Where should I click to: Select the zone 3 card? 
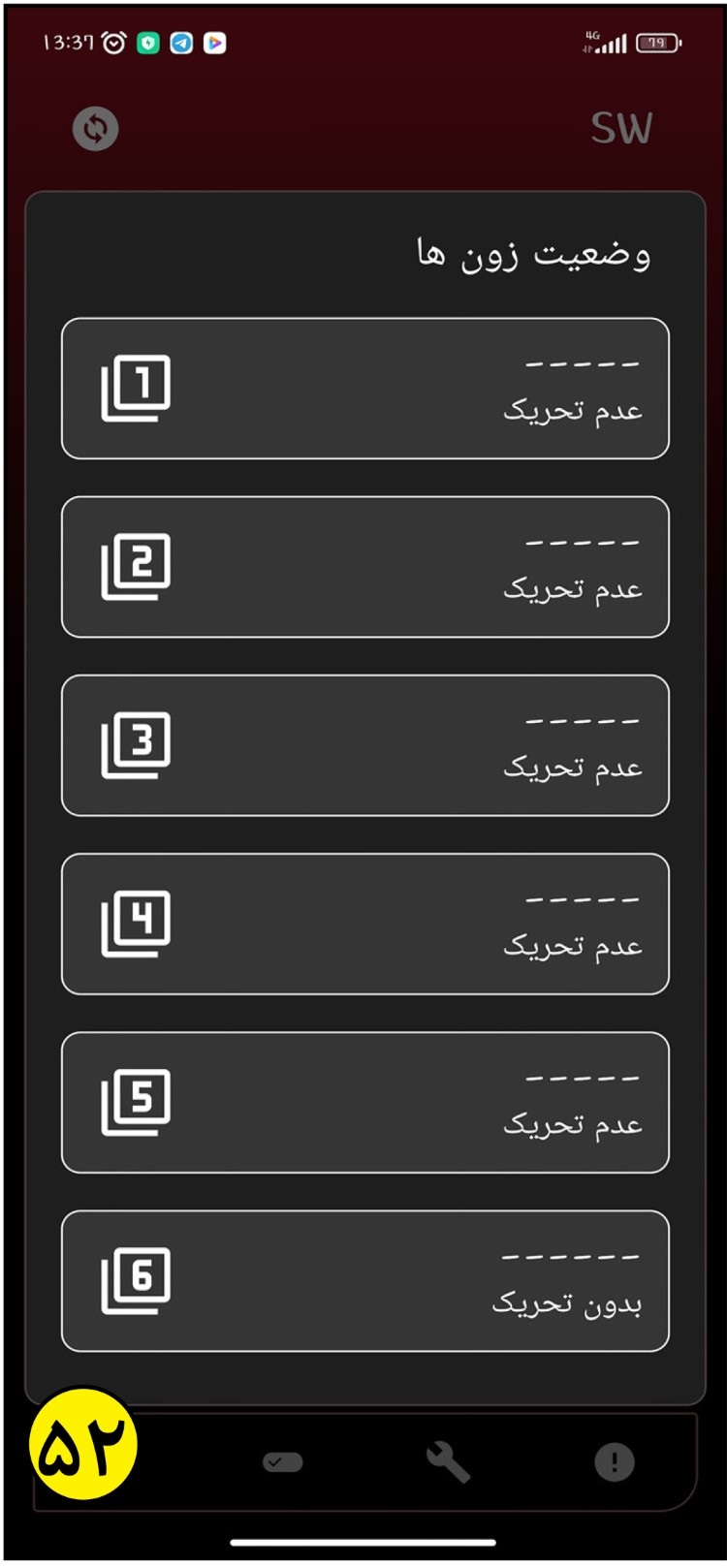click(365, 745)
